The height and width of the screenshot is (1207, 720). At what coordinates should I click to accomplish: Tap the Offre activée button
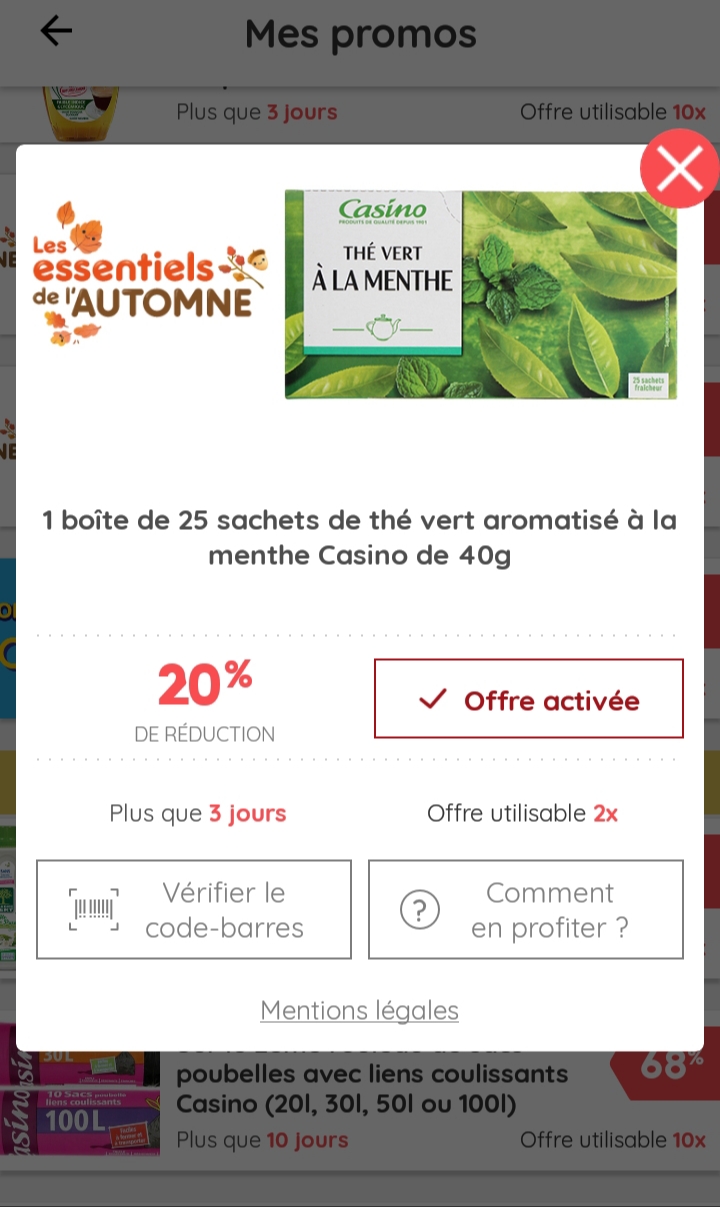click(529, 699)
